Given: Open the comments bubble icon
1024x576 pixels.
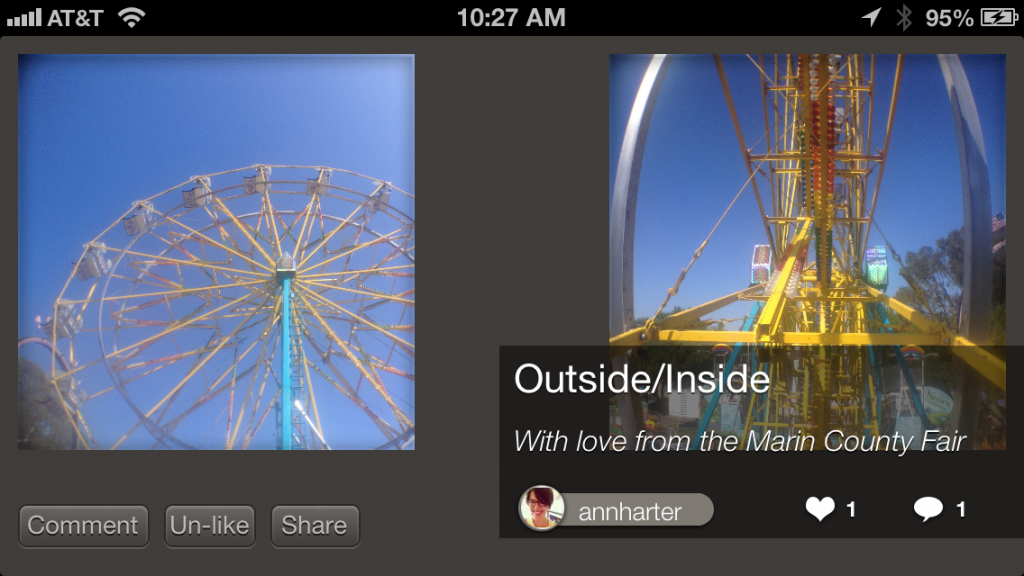Looking at the screenshot, I should [x=928, y=510].
